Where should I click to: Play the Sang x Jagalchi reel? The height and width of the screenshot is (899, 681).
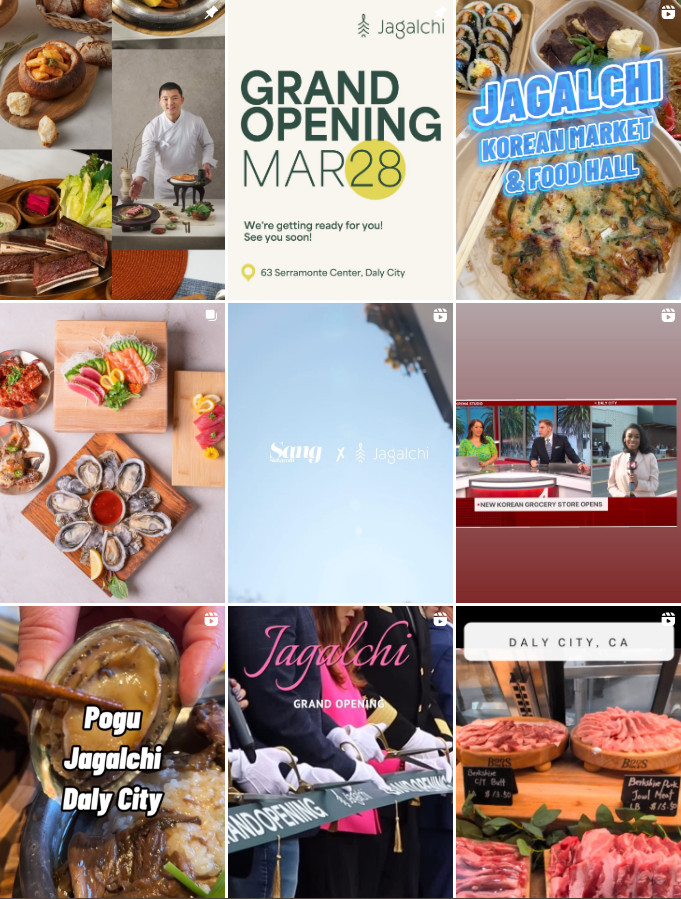[x=340, y=453]
